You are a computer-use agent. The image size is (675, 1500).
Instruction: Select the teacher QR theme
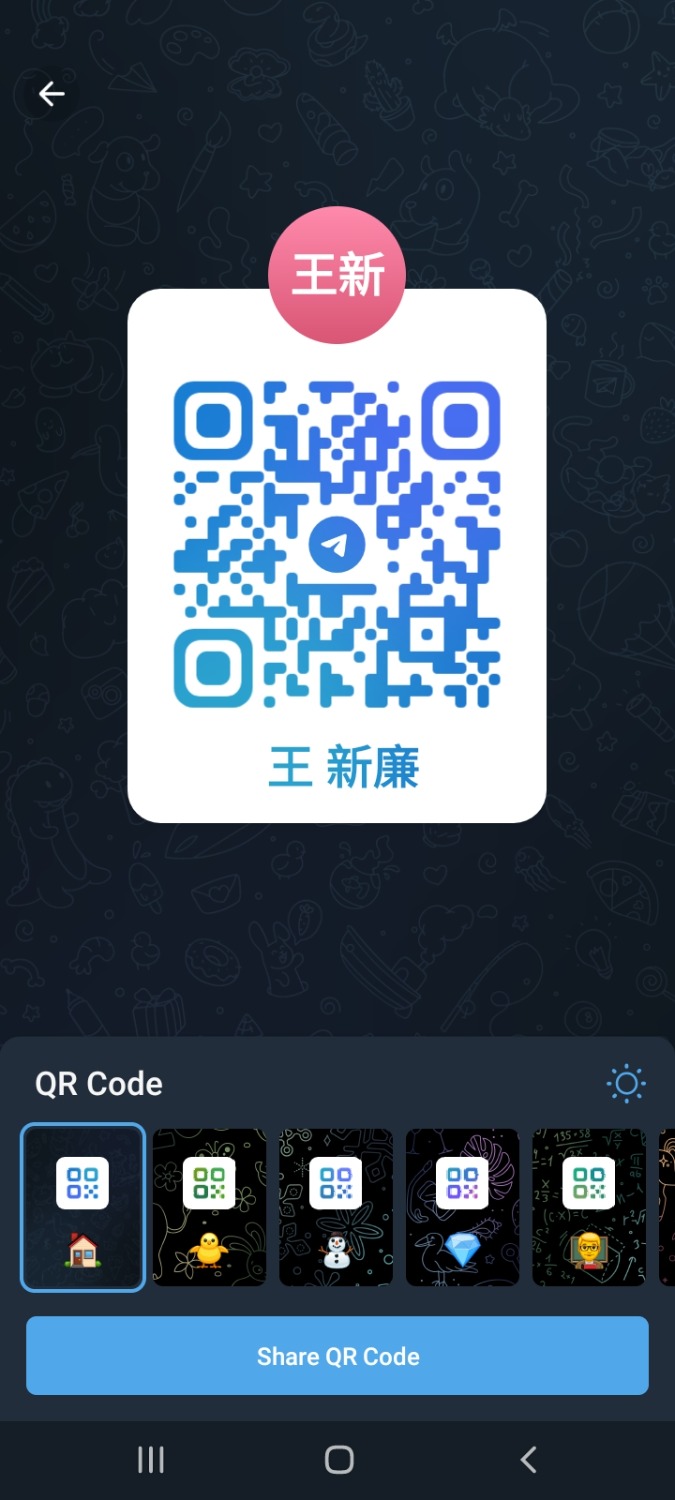tap(588, 1207)
